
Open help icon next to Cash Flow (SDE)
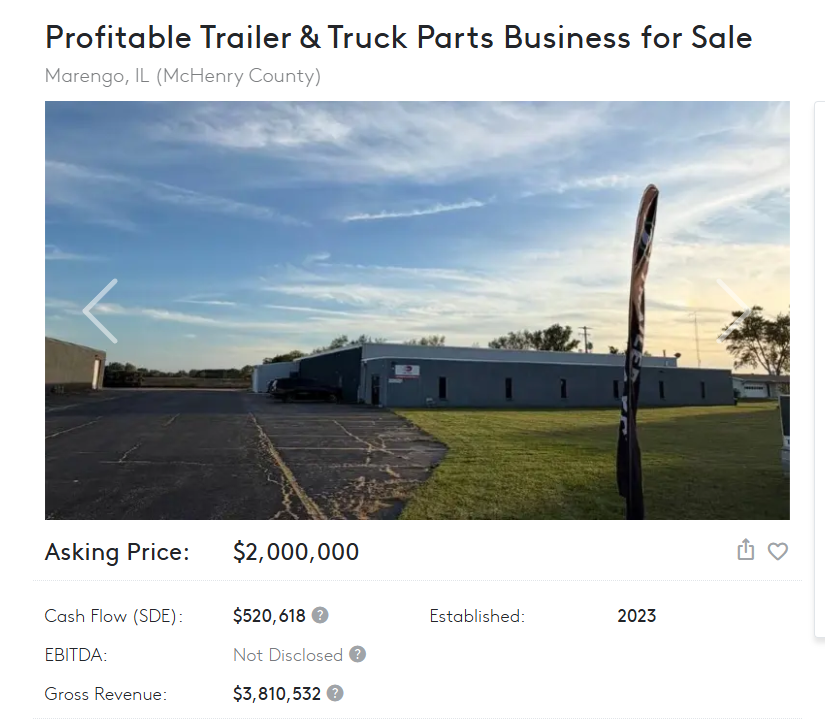click(320, 615)
